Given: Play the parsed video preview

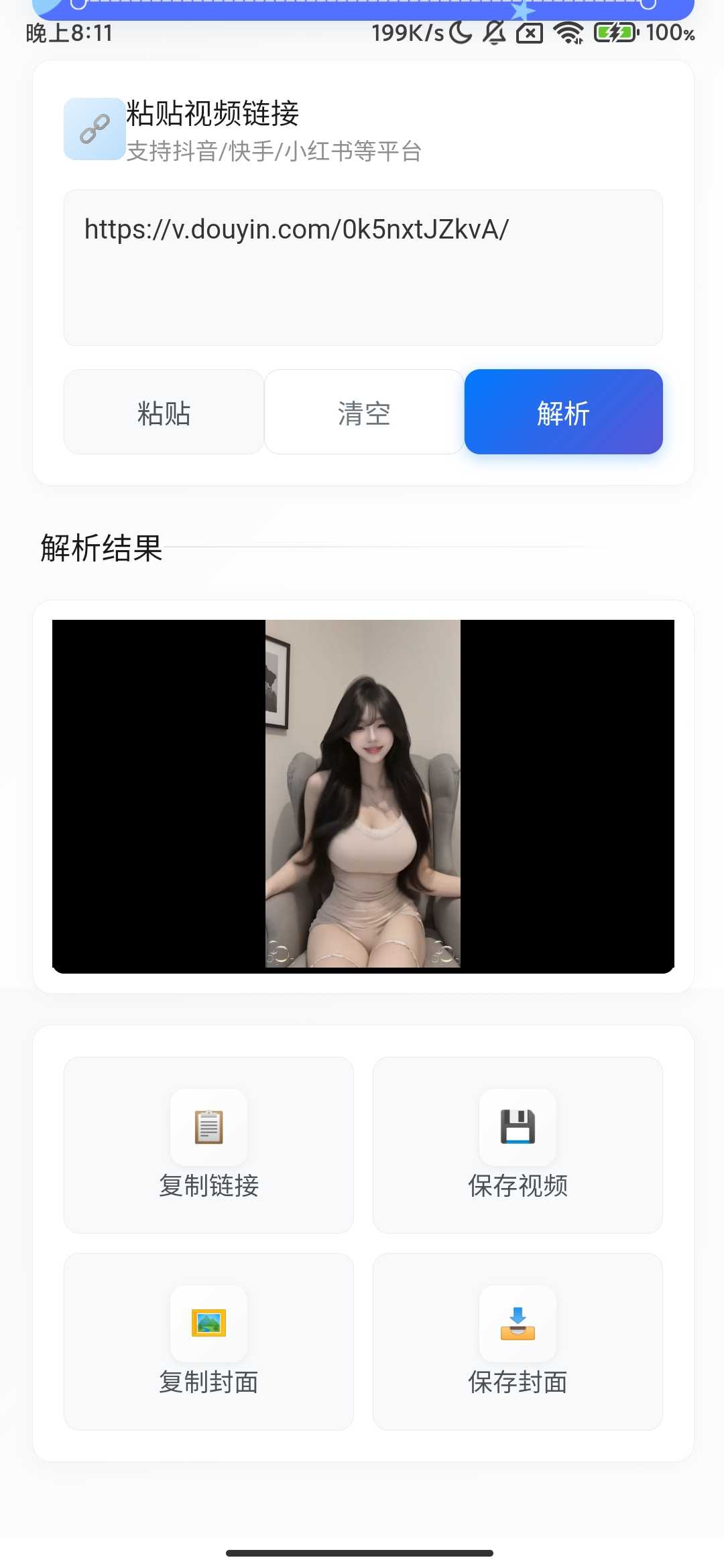Looking at the screenshot, I should [x=363, y=795].
